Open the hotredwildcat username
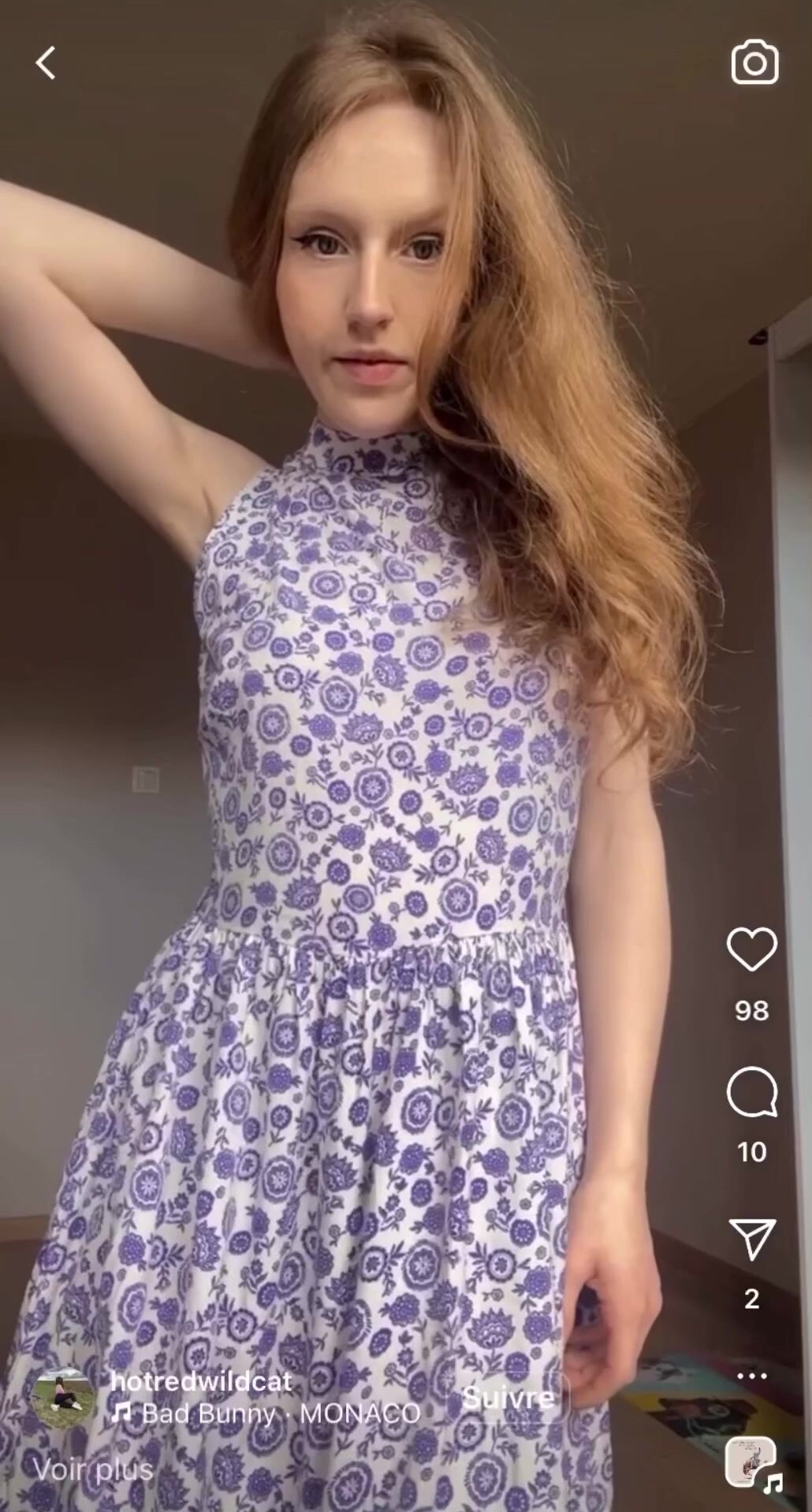The image size is (812, 1512). coord(201,1380)
